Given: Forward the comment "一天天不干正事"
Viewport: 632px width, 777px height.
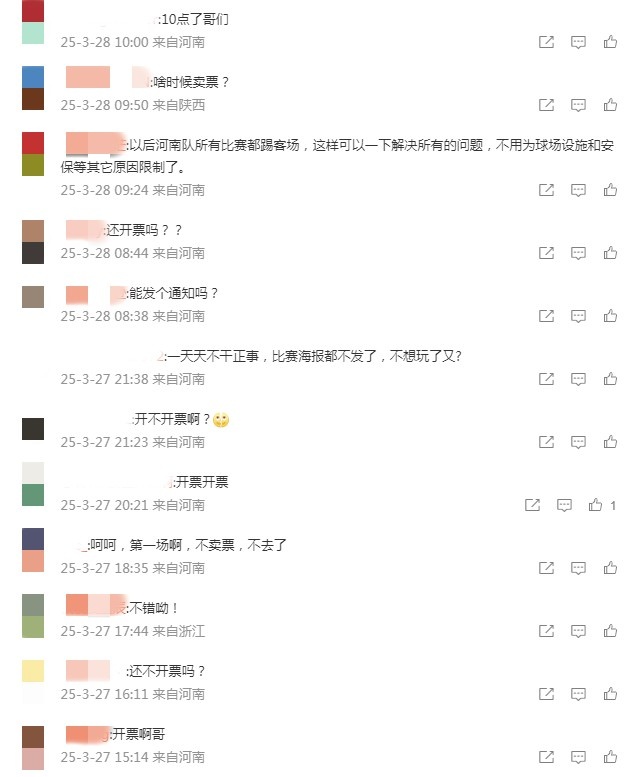Looking at the screenshot, I should tap(546, 379).
